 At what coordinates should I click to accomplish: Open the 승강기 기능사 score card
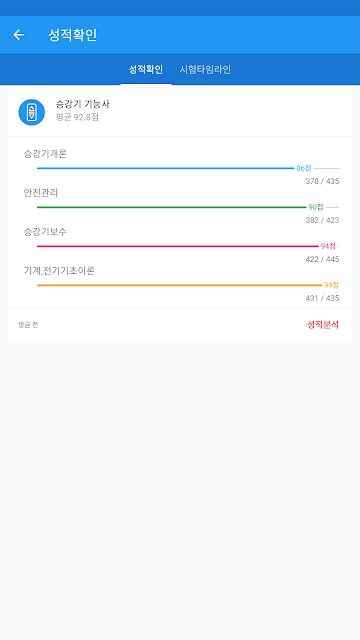click(180, 112)
